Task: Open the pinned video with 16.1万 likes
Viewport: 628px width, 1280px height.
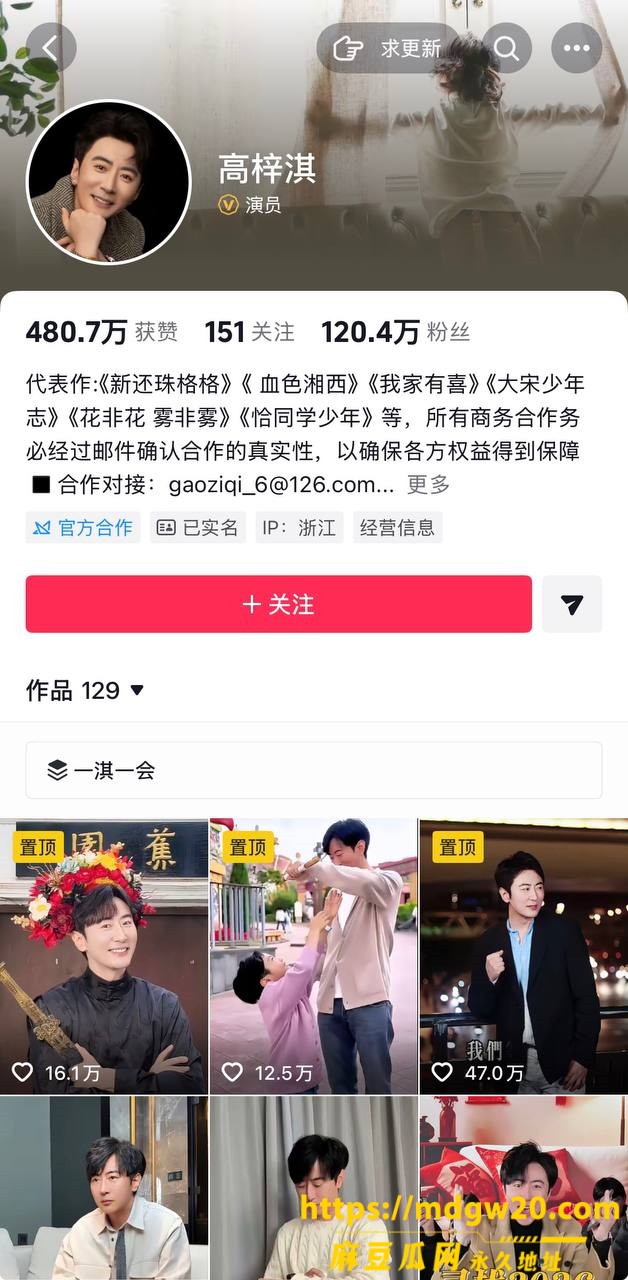Action: point(104,956)
